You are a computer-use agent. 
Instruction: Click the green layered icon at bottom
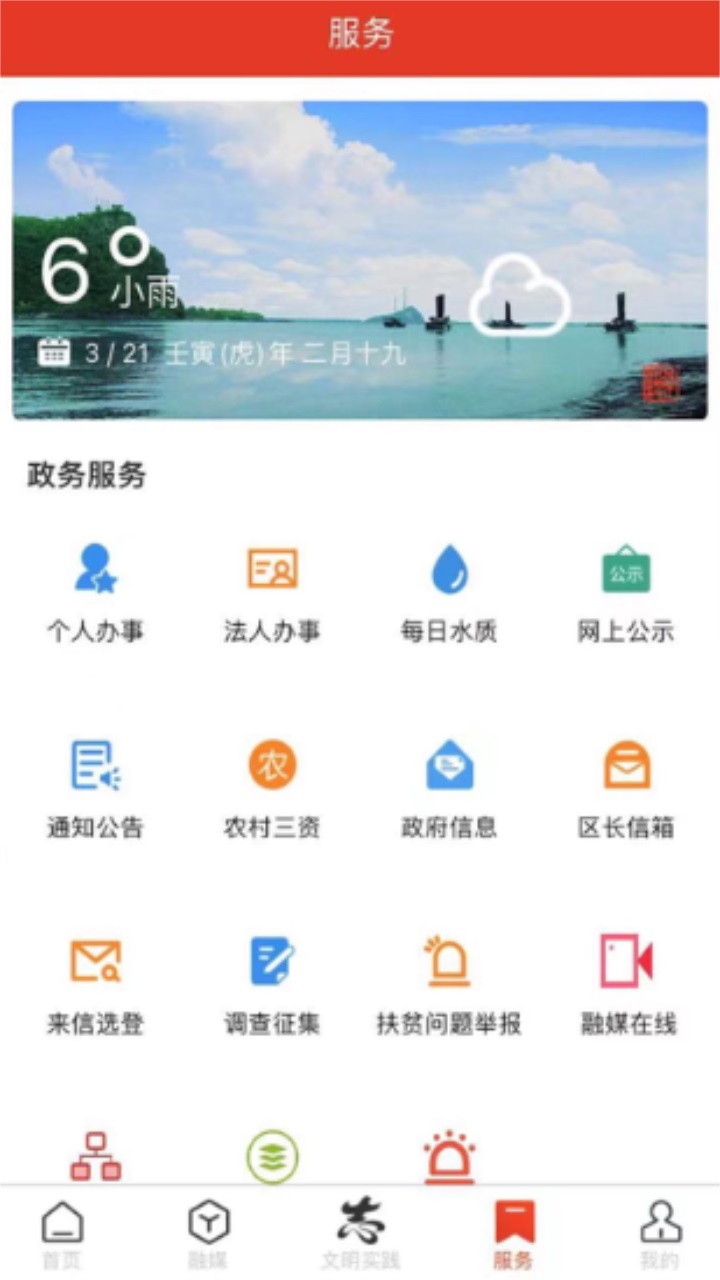click(272, 1155)
